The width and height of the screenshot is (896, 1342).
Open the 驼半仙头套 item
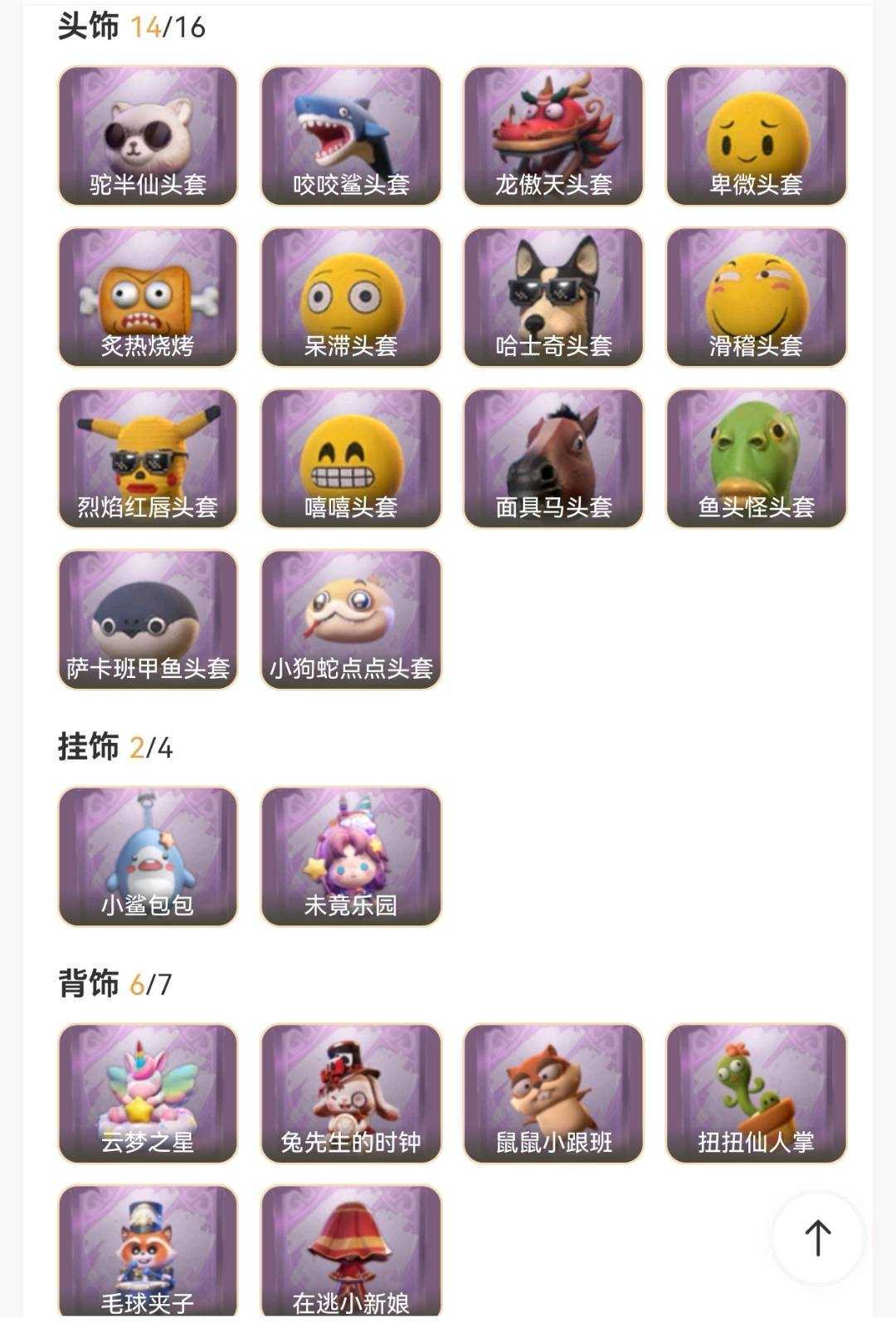click(x=148, y=136)
